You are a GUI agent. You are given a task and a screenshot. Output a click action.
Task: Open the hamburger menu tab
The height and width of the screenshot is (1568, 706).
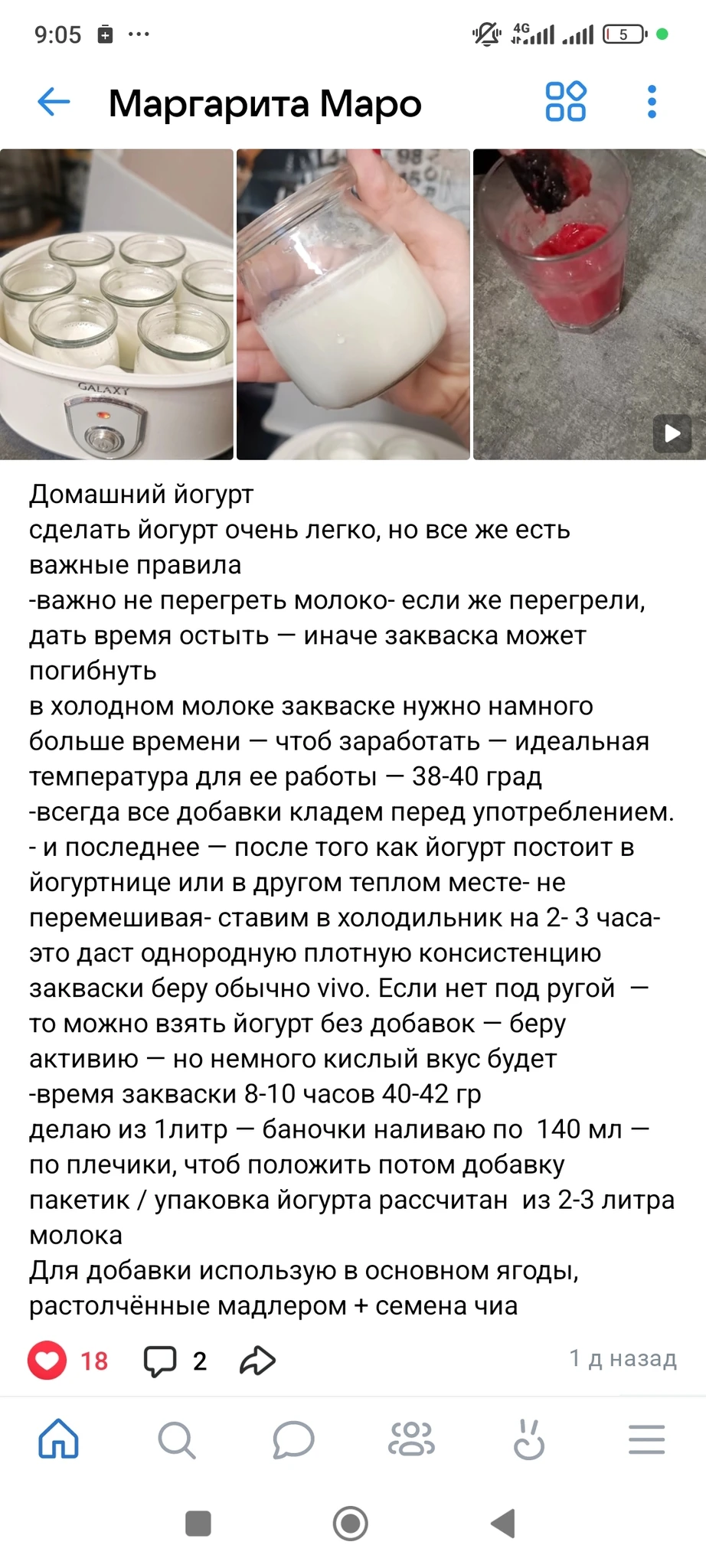coord(647,1440)
